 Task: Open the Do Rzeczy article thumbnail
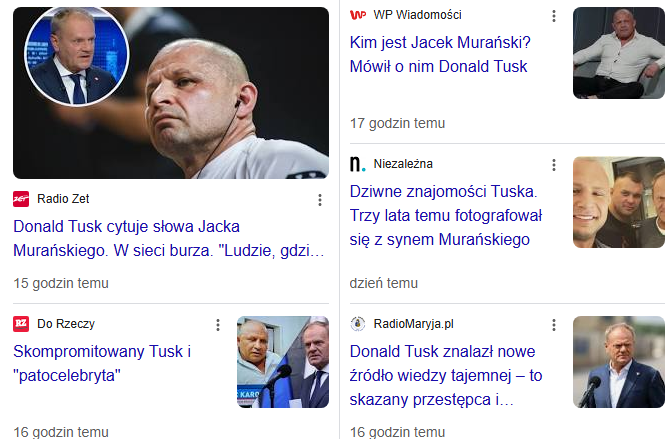(283, 362)
